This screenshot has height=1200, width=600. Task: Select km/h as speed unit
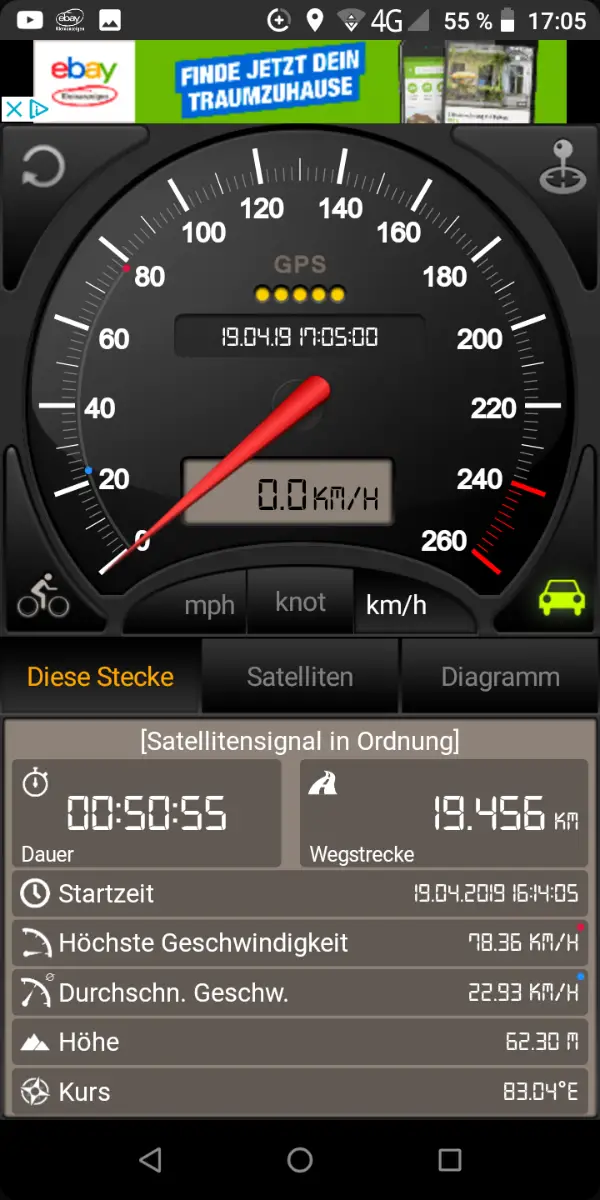[x=396, y=605]
